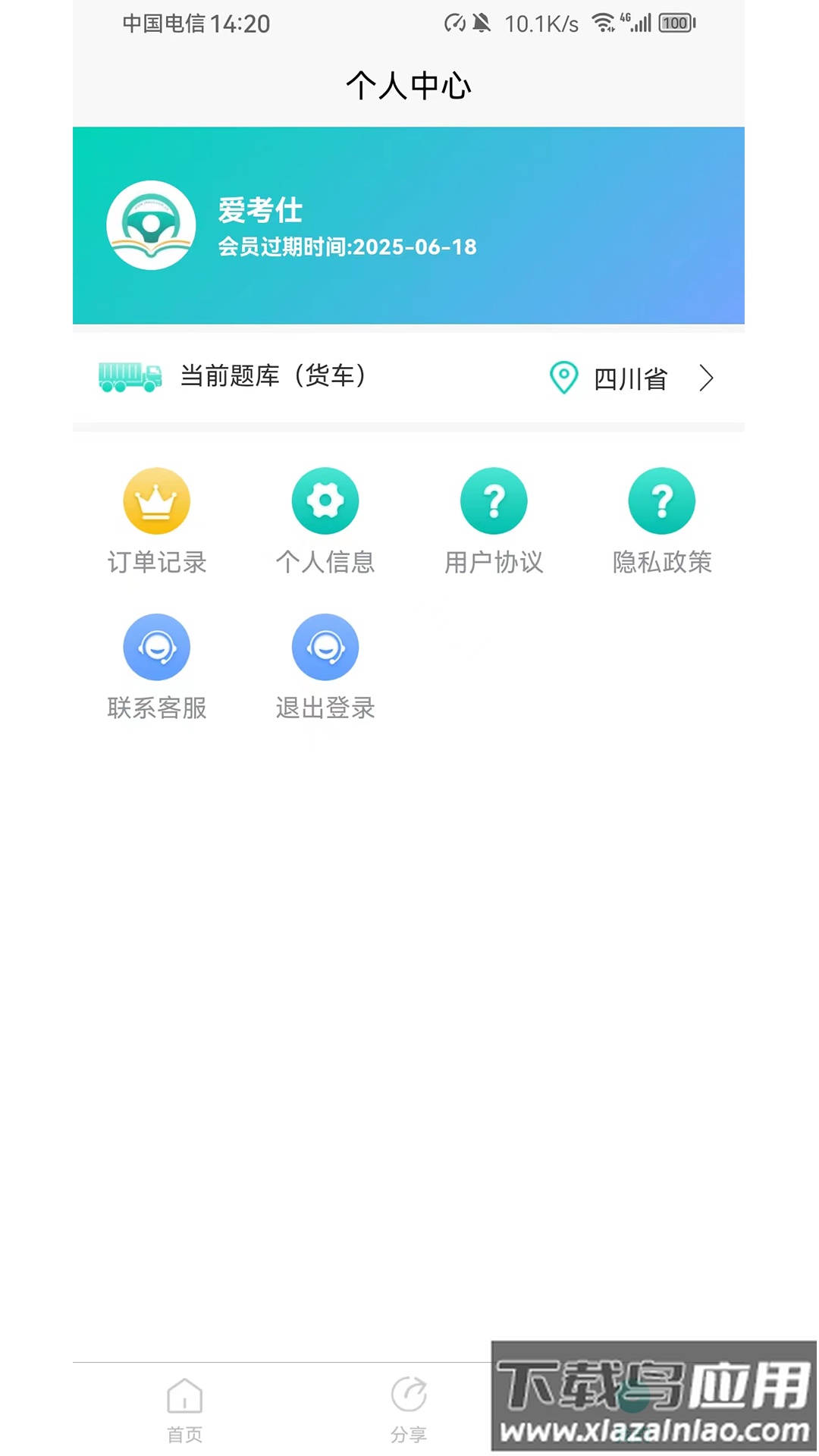Click the location pin next to 四川省
Screen dimensions: 819x1456
[563, 377]
